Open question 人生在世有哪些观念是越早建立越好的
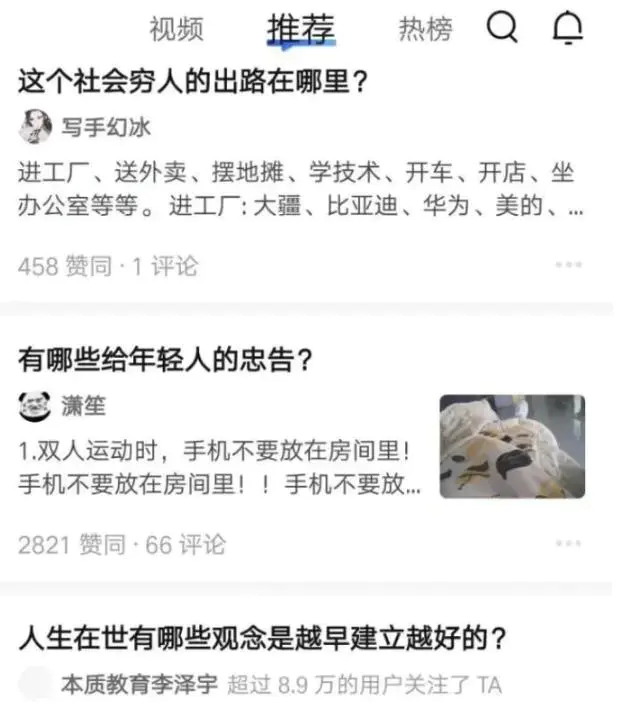 pyautogui.click(x=262, y=637)
